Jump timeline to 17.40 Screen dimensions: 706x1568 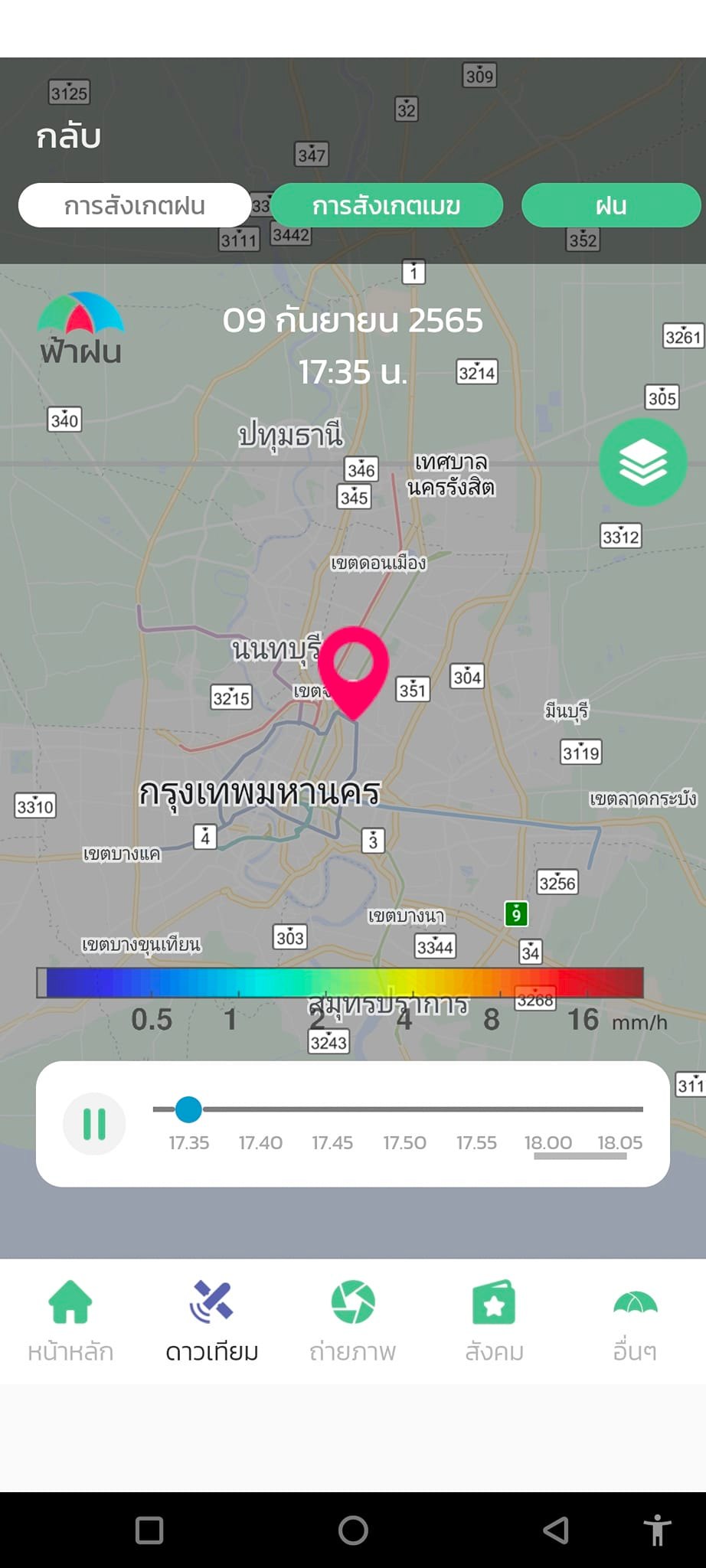[260, 1142]
